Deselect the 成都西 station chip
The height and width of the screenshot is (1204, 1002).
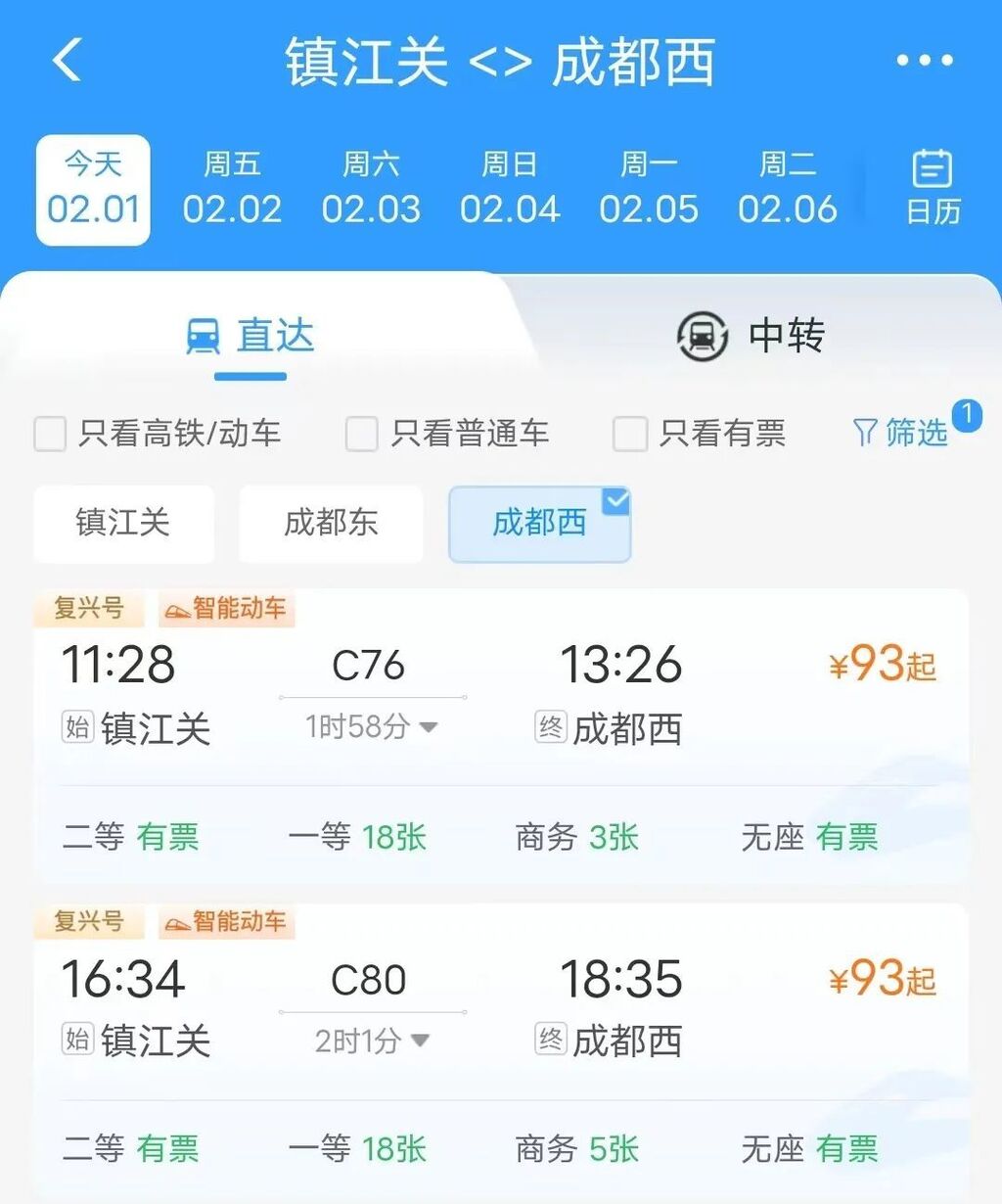(x=539, y=523)
